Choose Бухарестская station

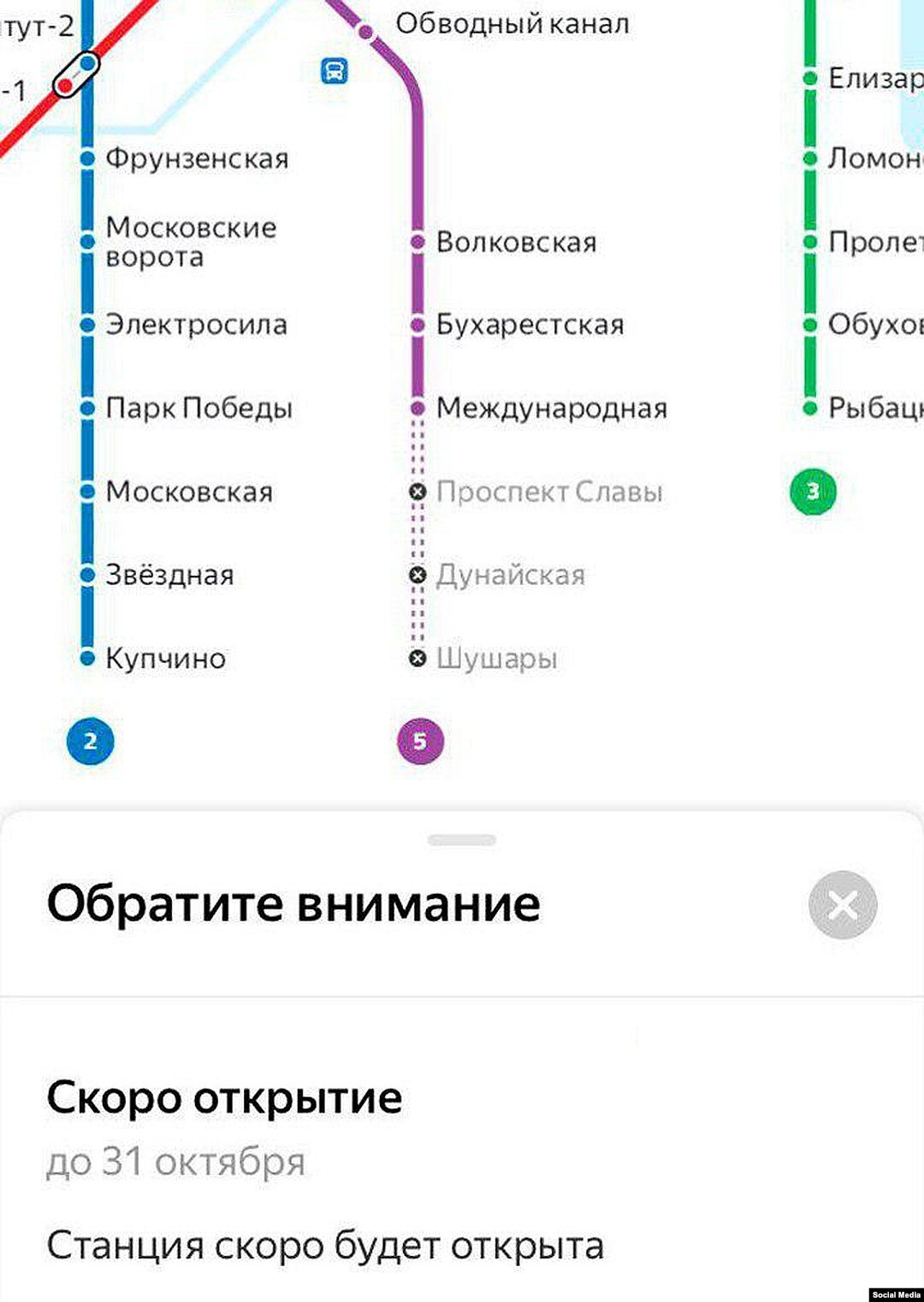click(530, 325)
